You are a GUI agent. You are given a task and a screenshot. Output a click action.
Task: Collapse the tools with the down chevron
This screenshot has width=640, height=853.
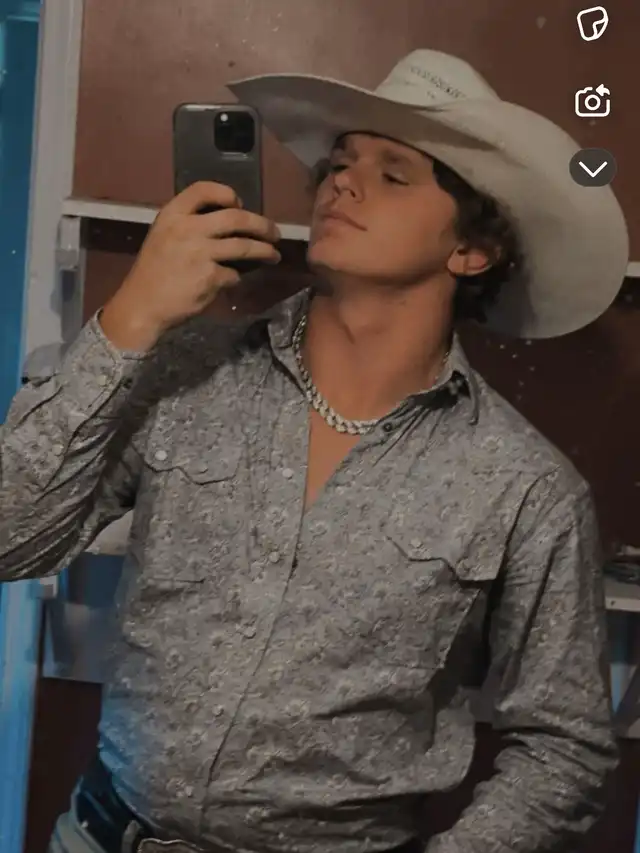(x=593, y=168)
